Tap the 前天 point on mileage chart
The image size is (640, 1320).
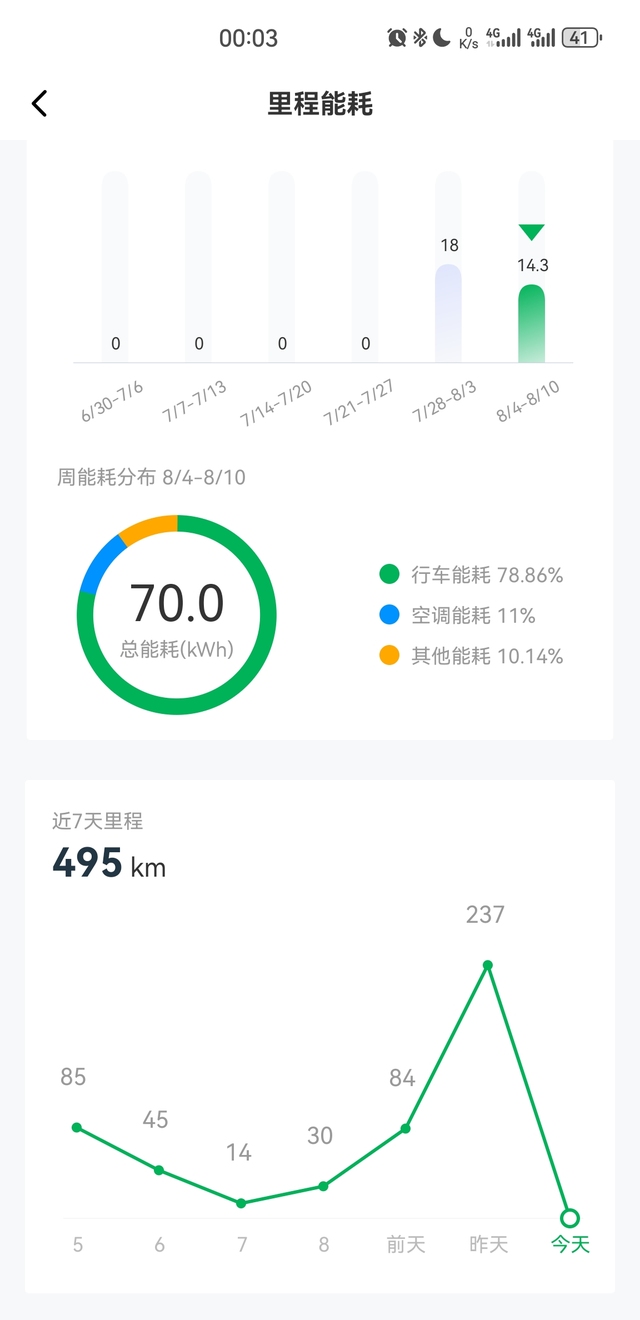(x=405, y=1128)
